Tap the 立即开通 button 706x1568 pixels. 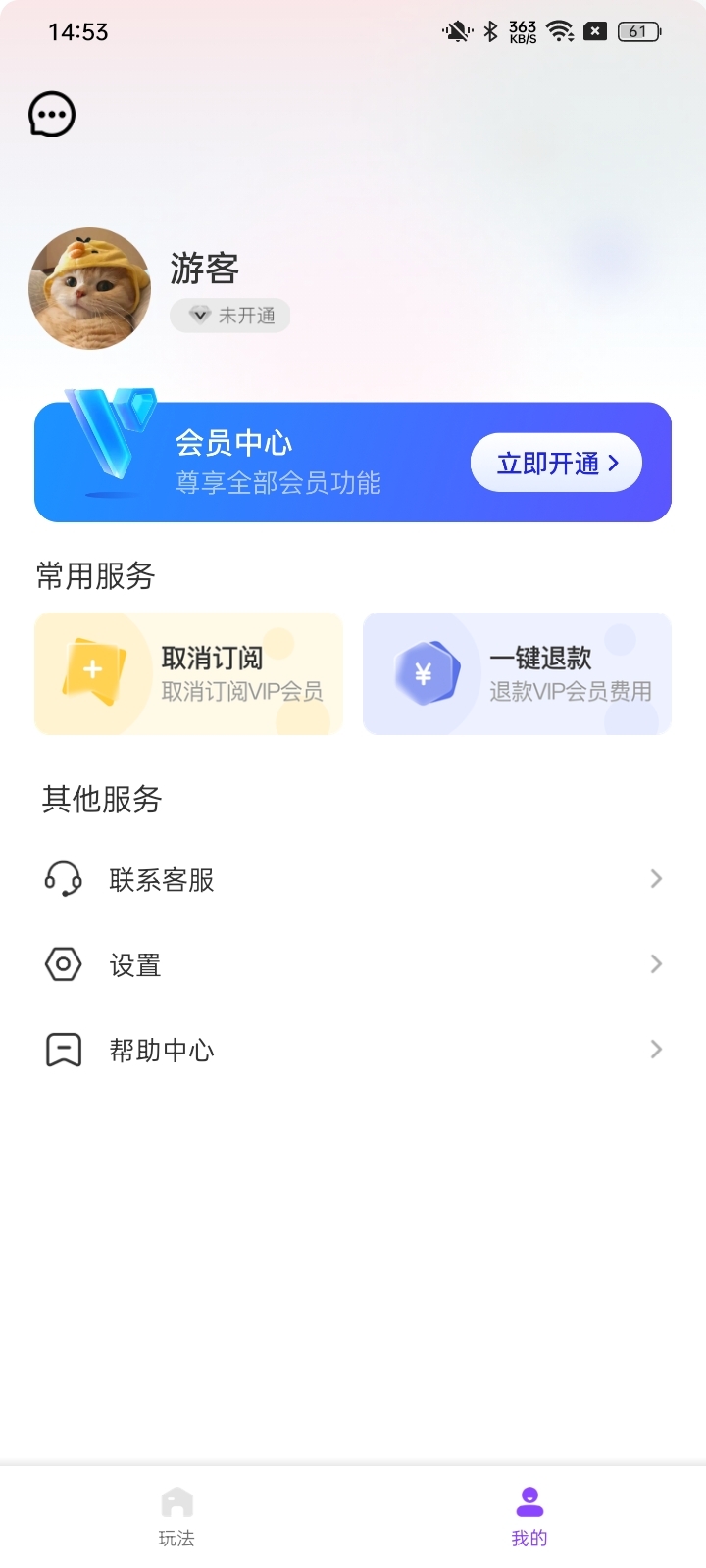[556, 463]
